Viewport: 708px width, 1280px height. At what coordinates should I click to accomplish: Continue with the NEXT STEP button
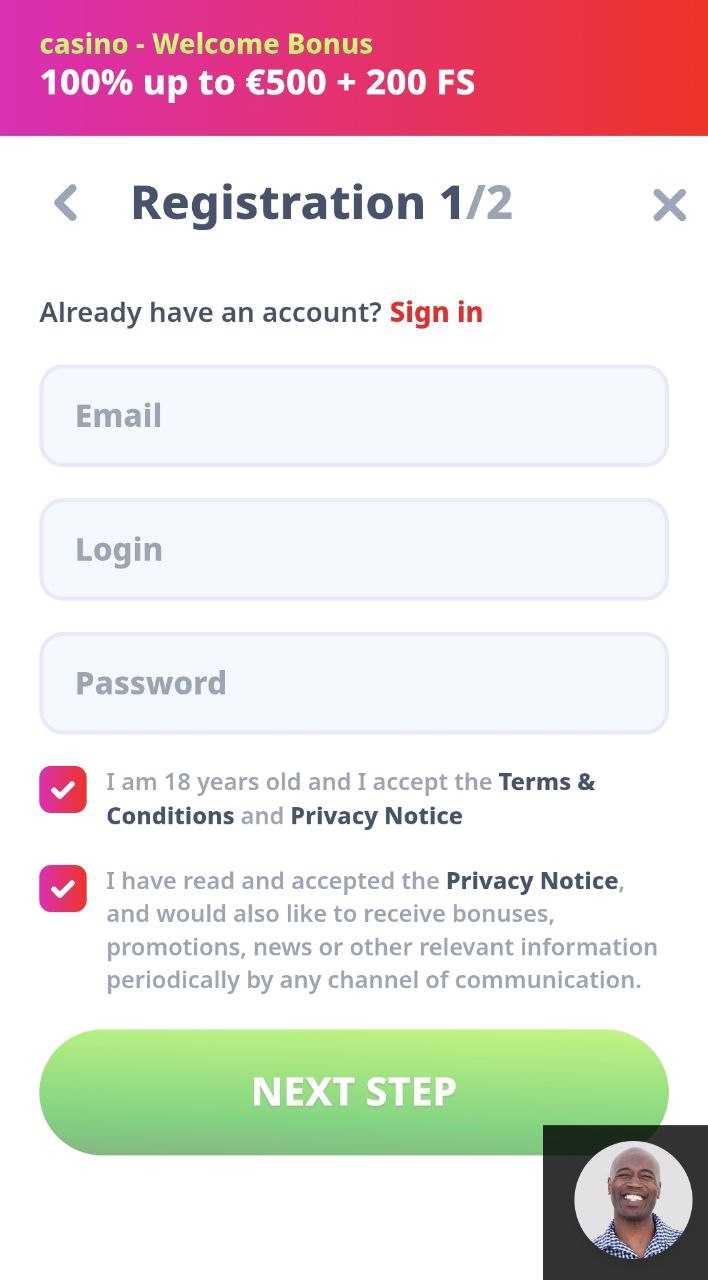pos(354,1092)
